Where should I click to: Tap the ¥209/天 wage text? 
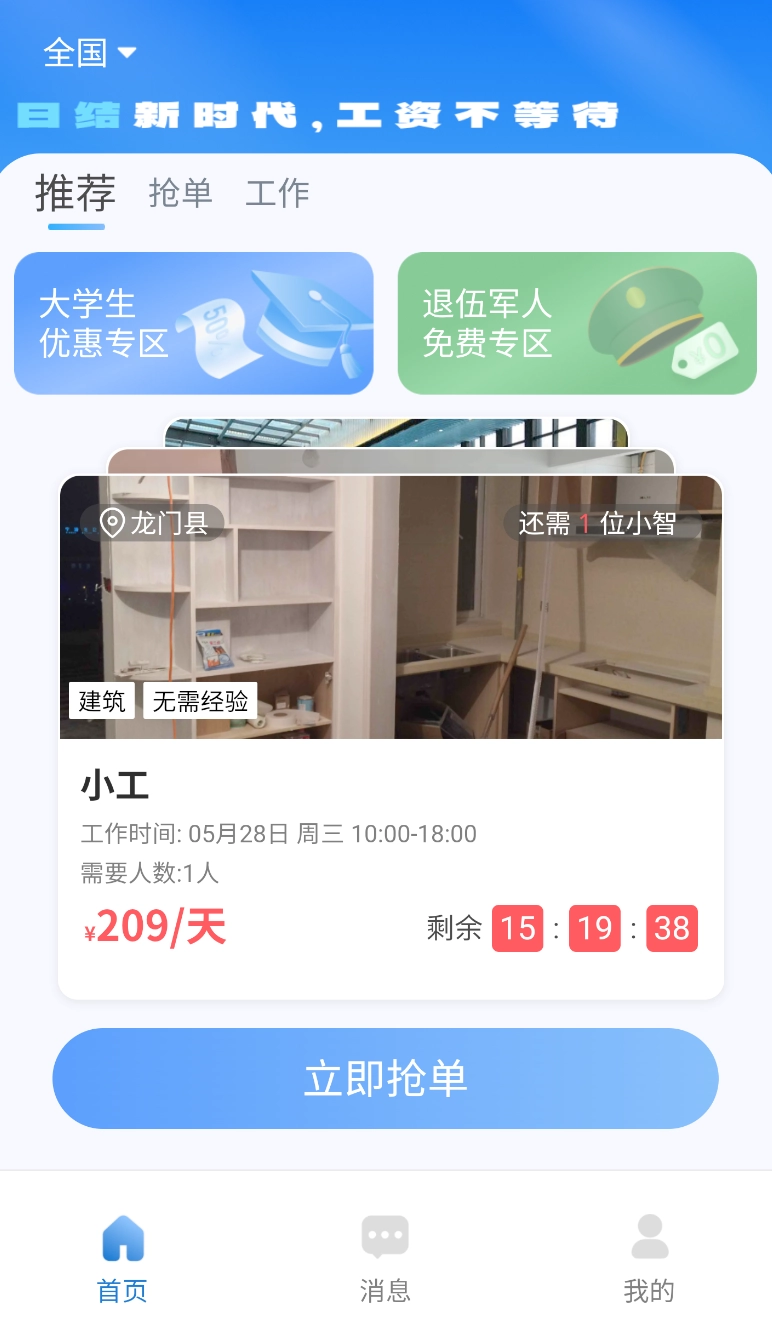(153, 928)
